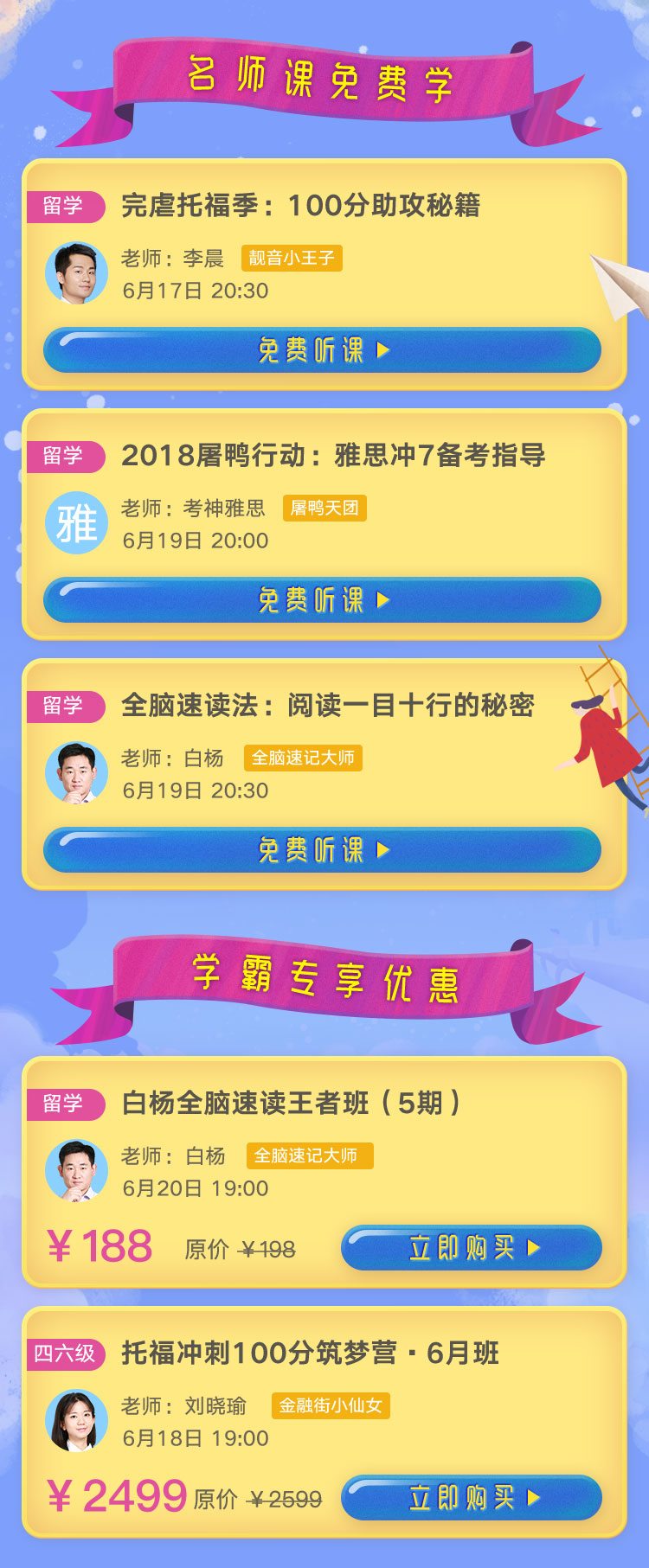The height and width of the screenshot is (1568, 649).
Task: Open the 全脑速读法 course card
Action: click(x=327, y=706)
